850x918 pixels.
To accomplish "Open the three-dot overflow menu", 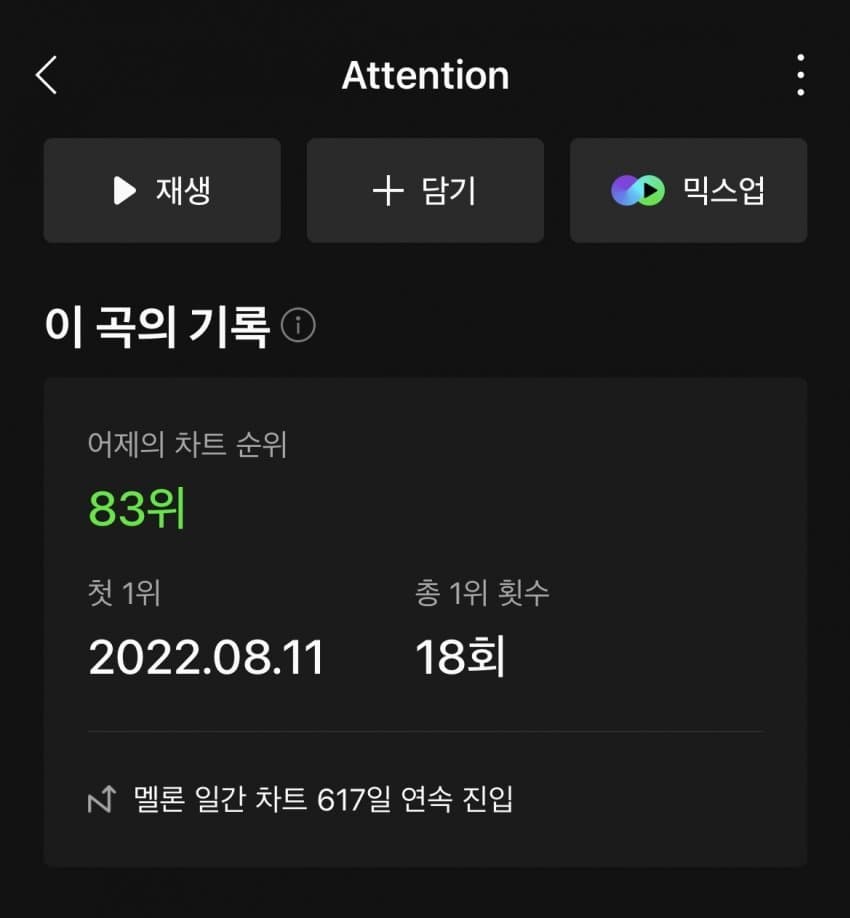I will (800, 75).
